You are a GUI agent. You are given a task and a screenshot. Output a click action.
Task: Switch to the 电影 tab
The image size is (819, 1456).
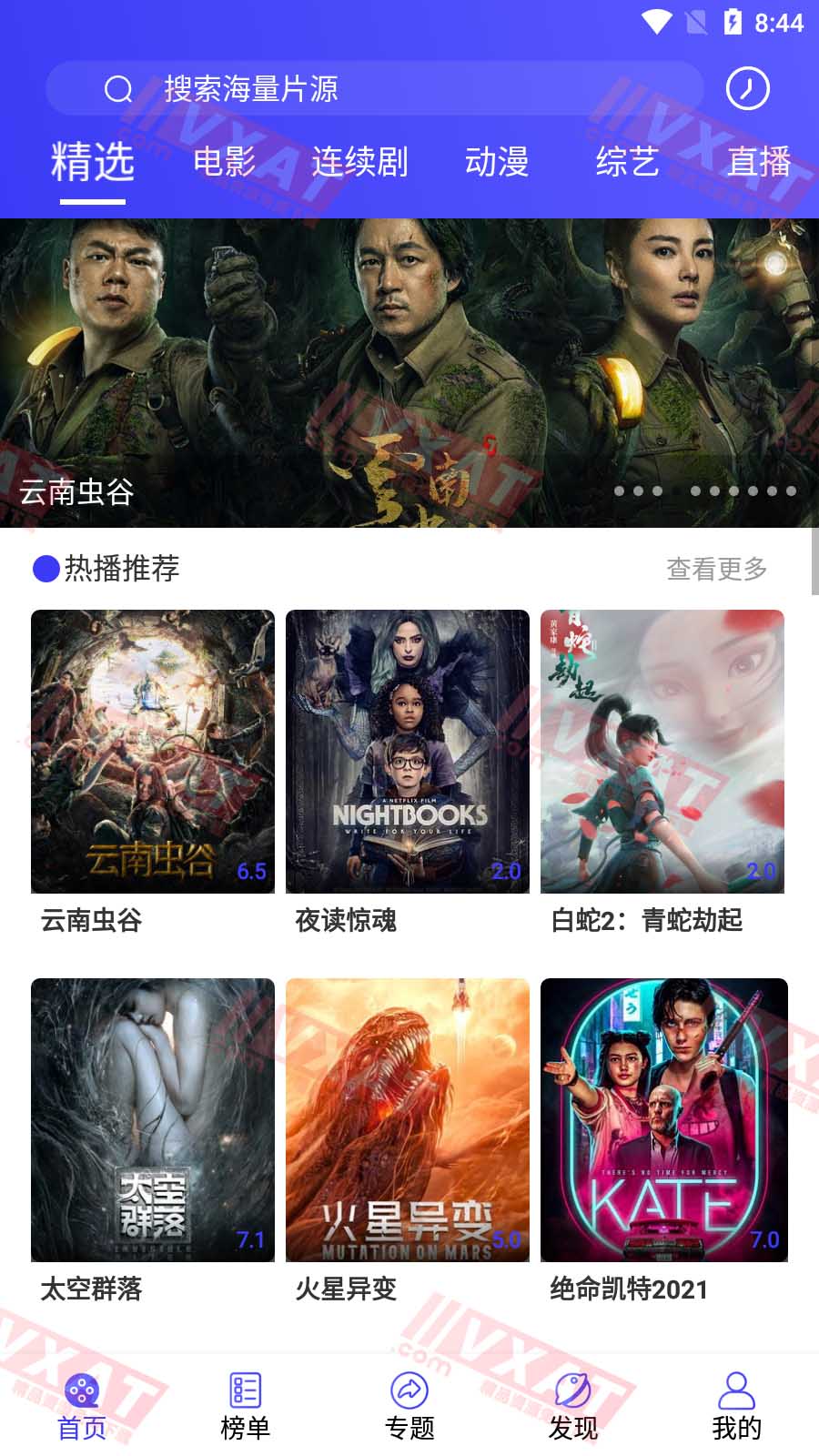(224, 162)
